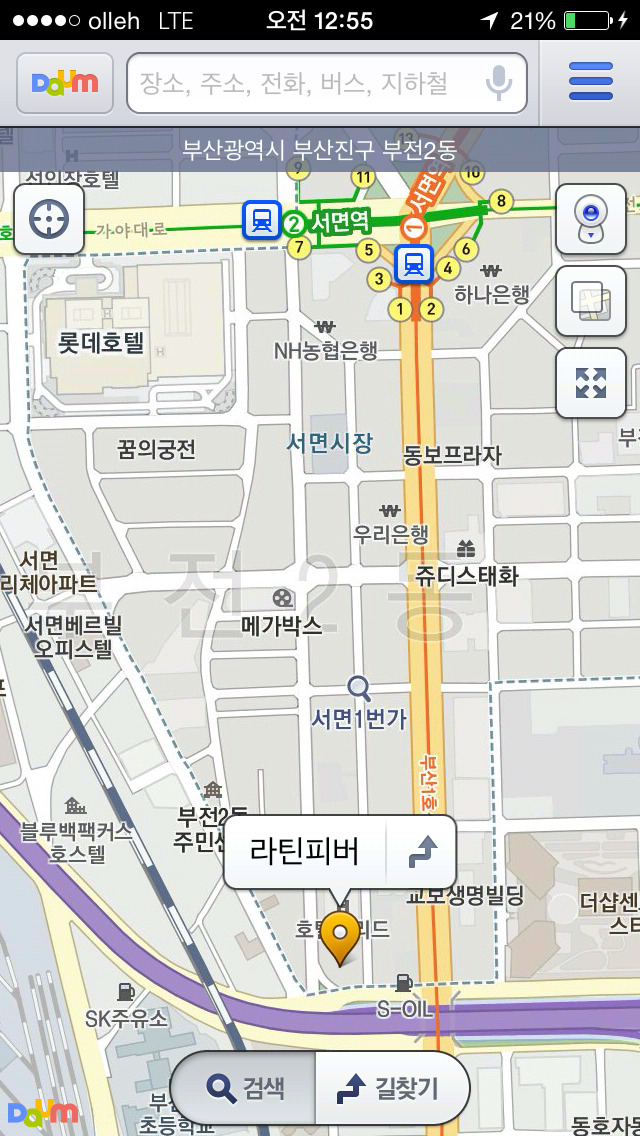The height and width of the screenshot is (1136, 640).
Task: Get directions to 라틴피버 via arrow
Action: point(423,852)
